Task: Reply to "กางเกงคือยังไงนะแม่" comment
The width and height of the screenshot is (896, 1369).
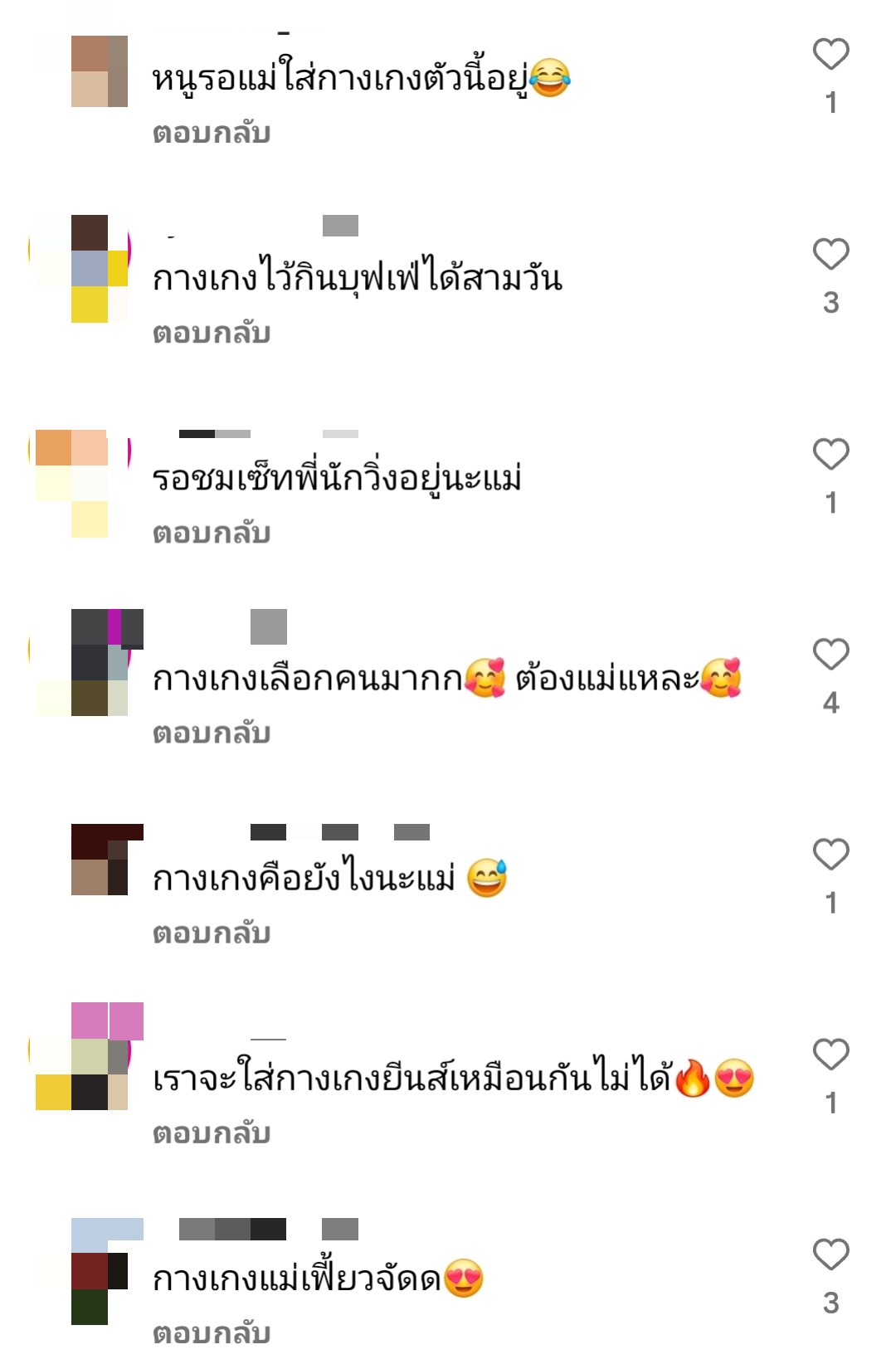Action: (212, 933)
